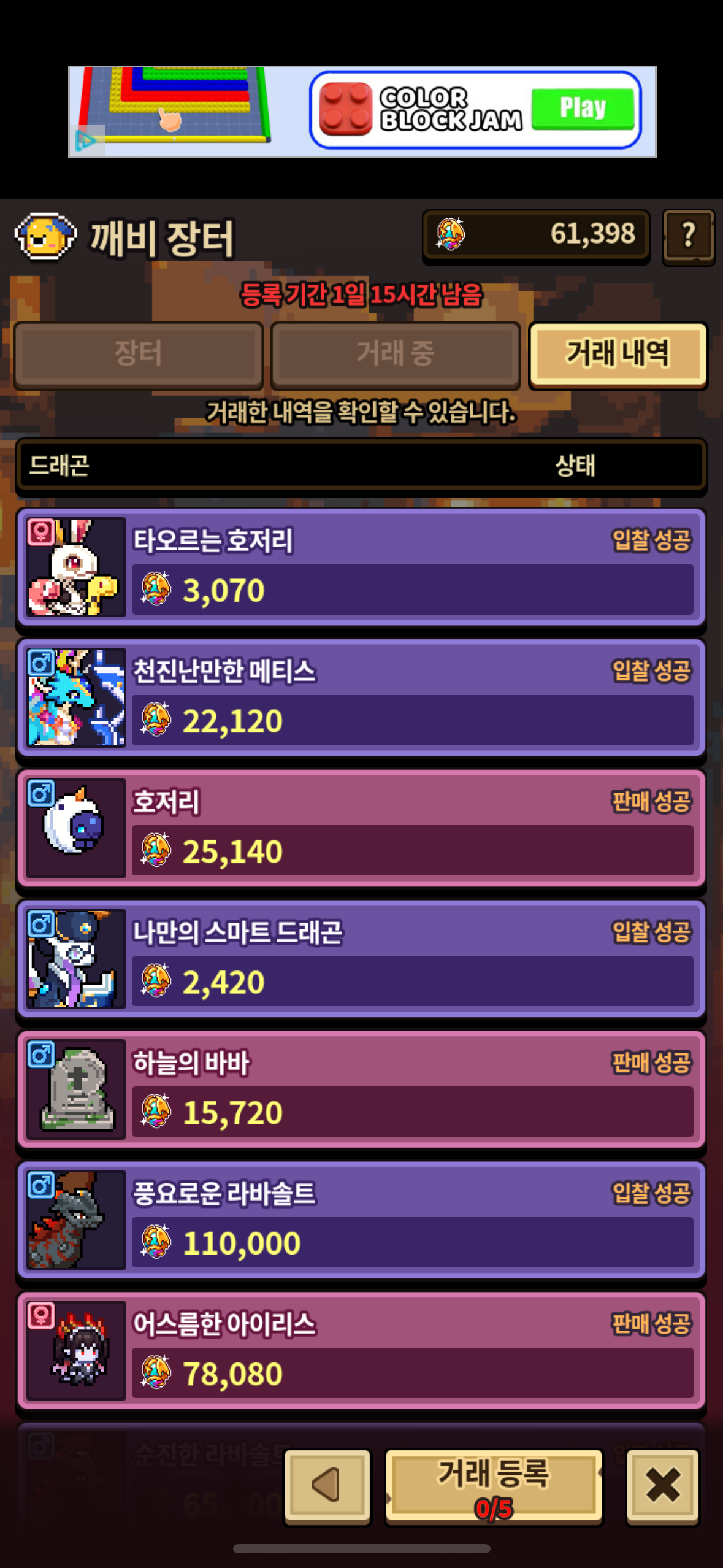Play the Color Block Jam ad
This screenshot has height=1568, width=723.
pyautogui.click(x=583, y=109)
